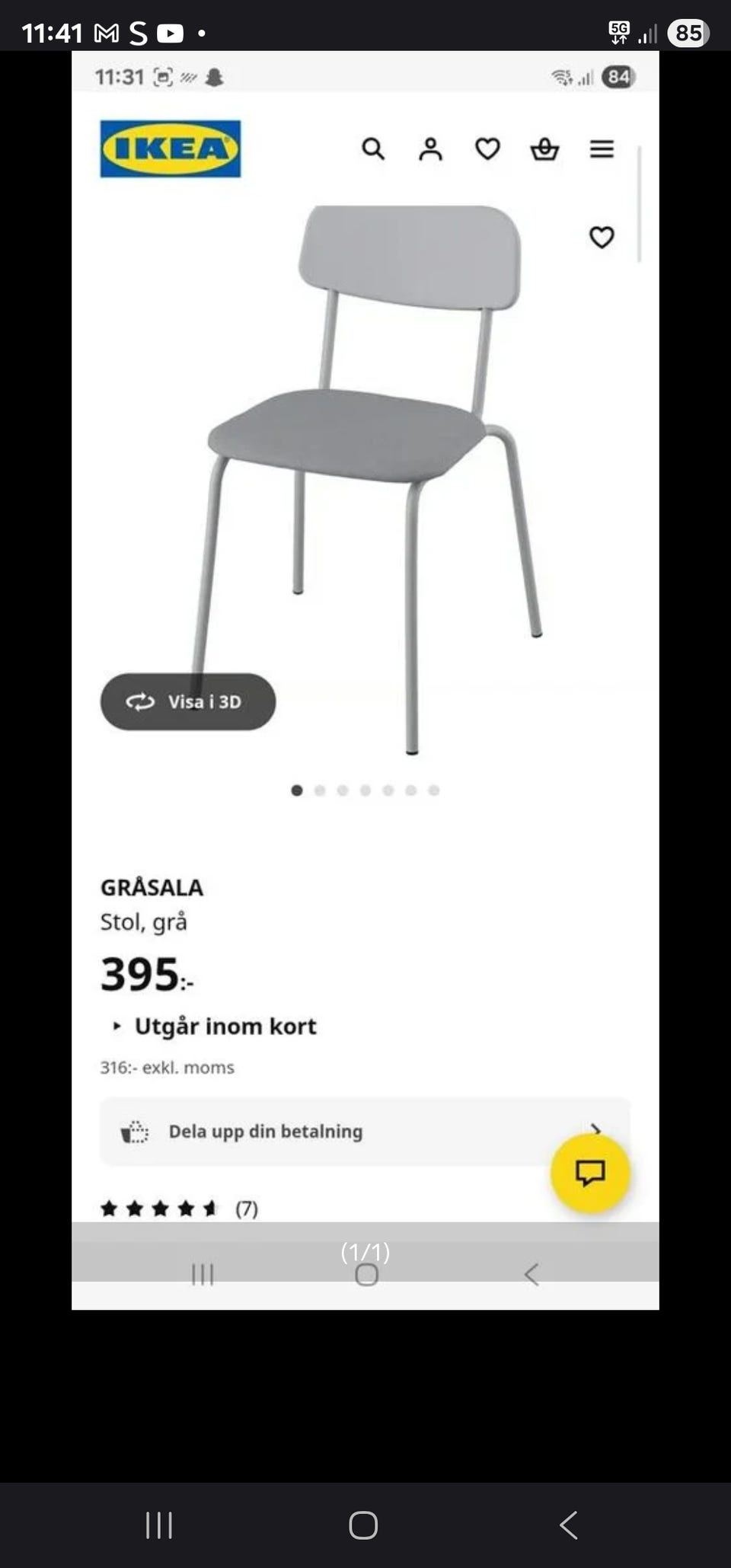
Task: Click the IKEA logo
Action: pyautogui.click(x=169, y=149)
